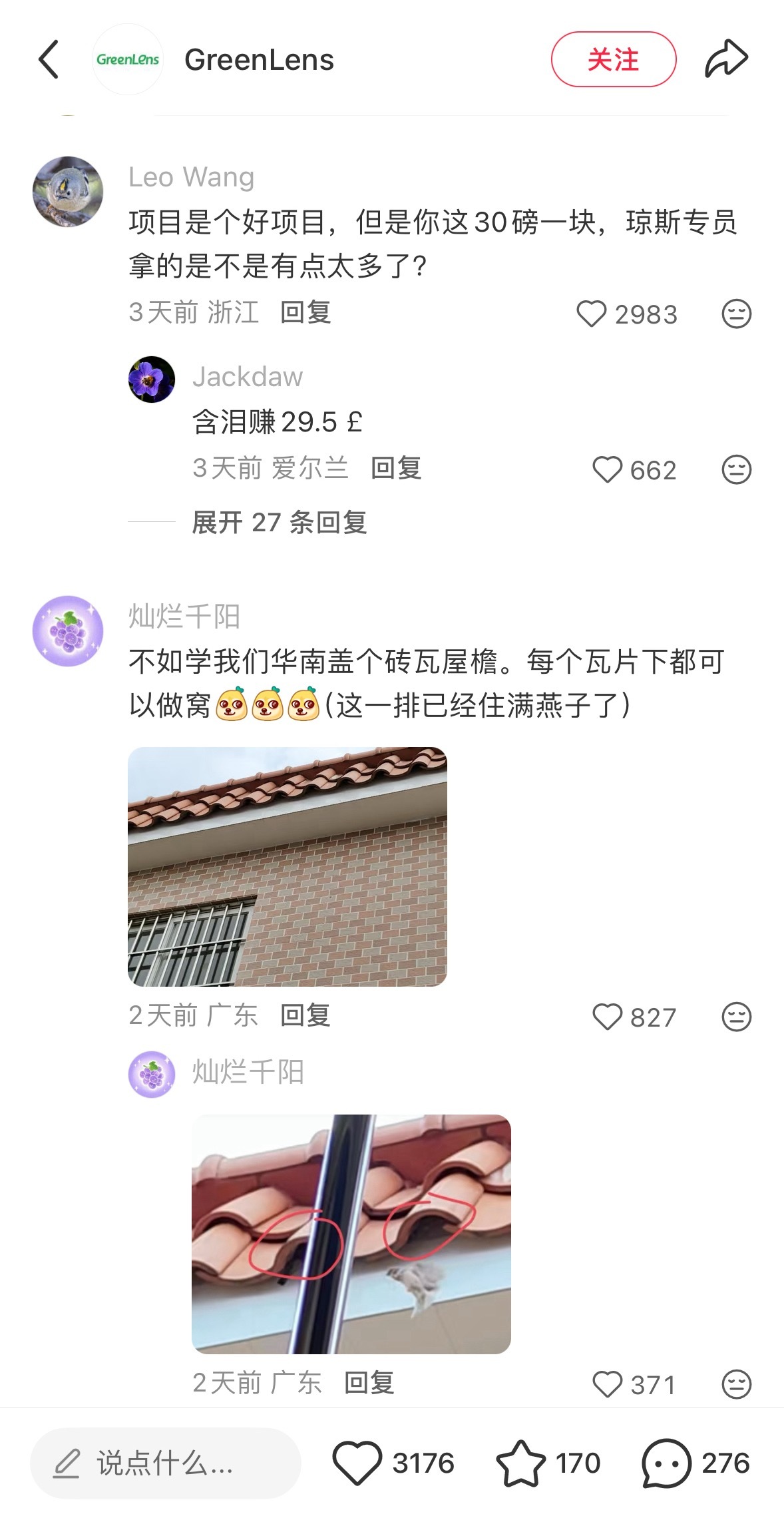Tap the share icon at top right
Screen dimensions: 784x1528
tap(727, 59)
